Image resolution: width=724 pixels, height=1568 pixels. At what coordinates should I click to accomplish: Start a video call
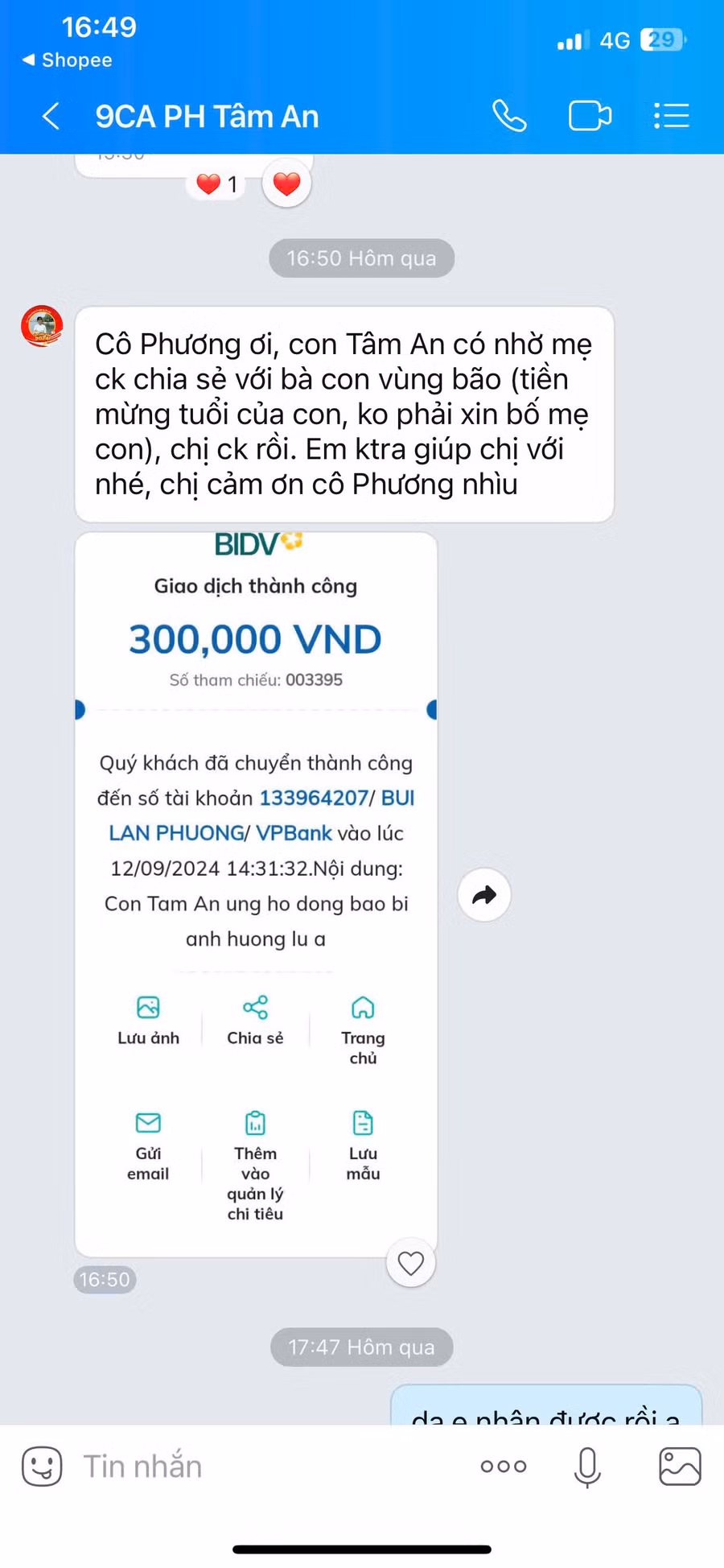[590, 116]
